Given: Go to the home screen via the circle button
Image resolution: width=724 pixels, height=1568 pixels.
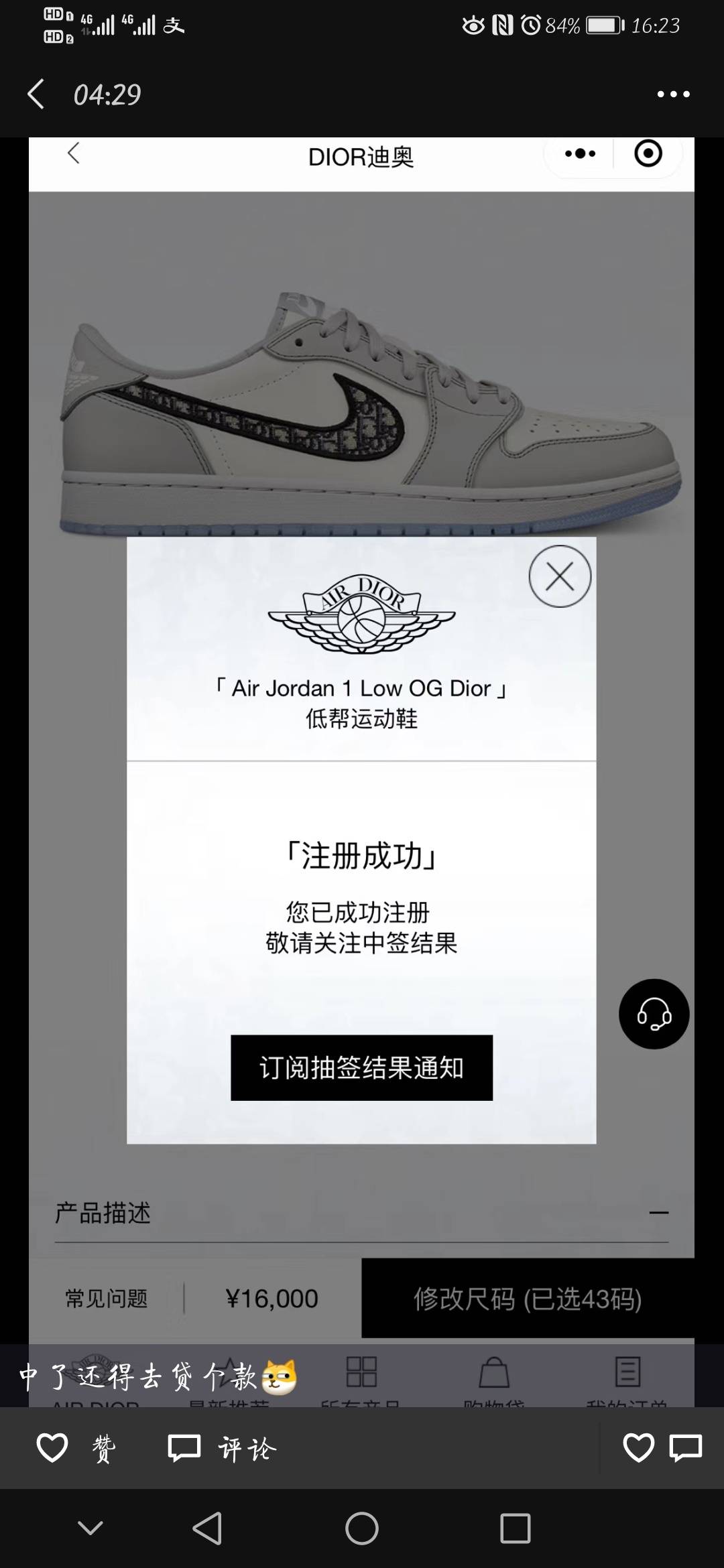Looking at the screenshot, I should point(362,1528).
